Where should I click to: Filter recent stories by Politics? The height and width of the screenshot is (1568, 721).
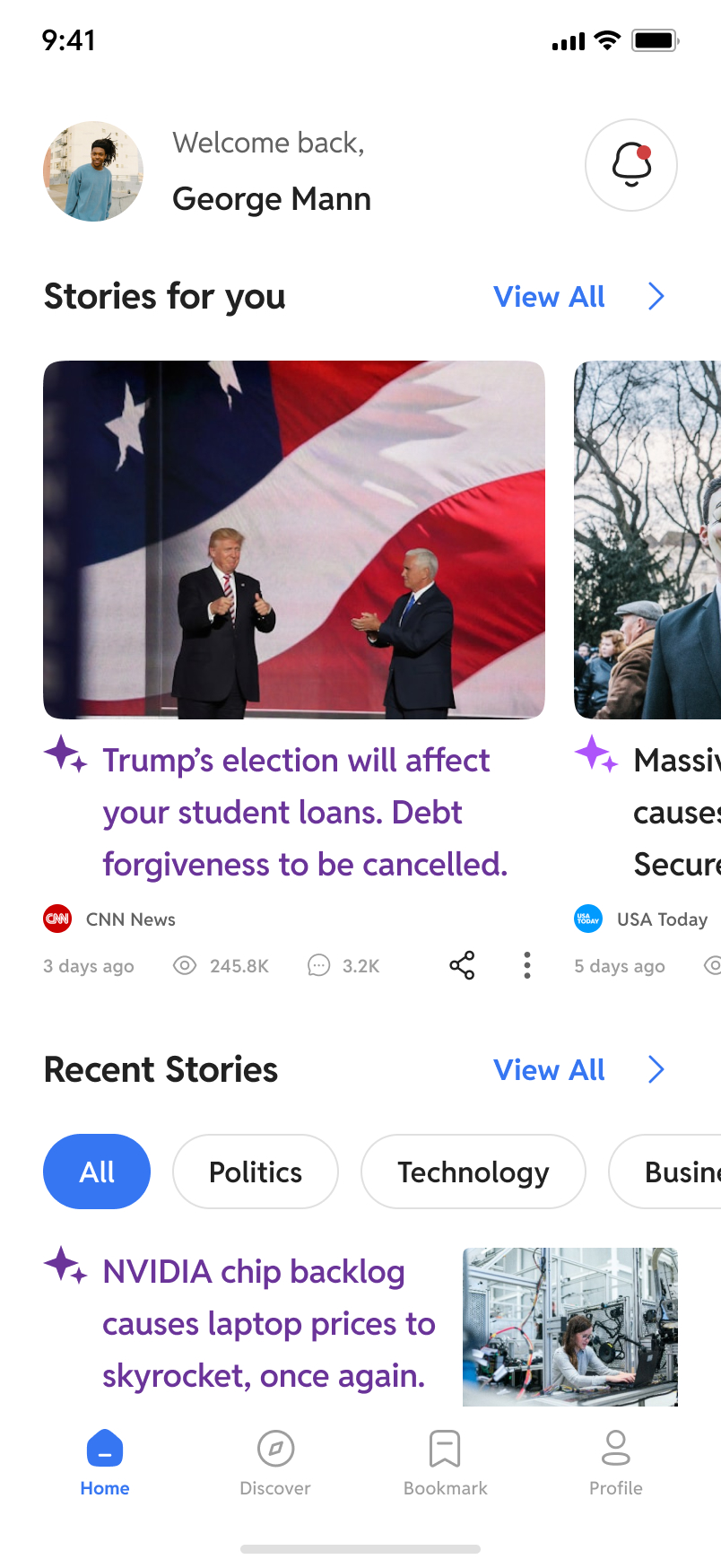(x=256, y=1172)
